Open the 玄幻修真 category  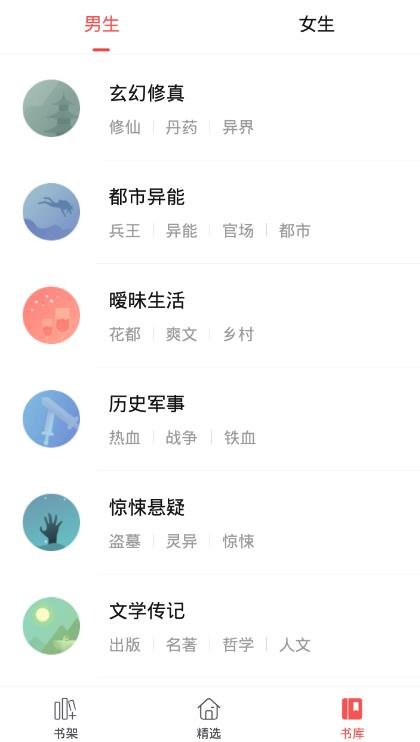point(210,108)
